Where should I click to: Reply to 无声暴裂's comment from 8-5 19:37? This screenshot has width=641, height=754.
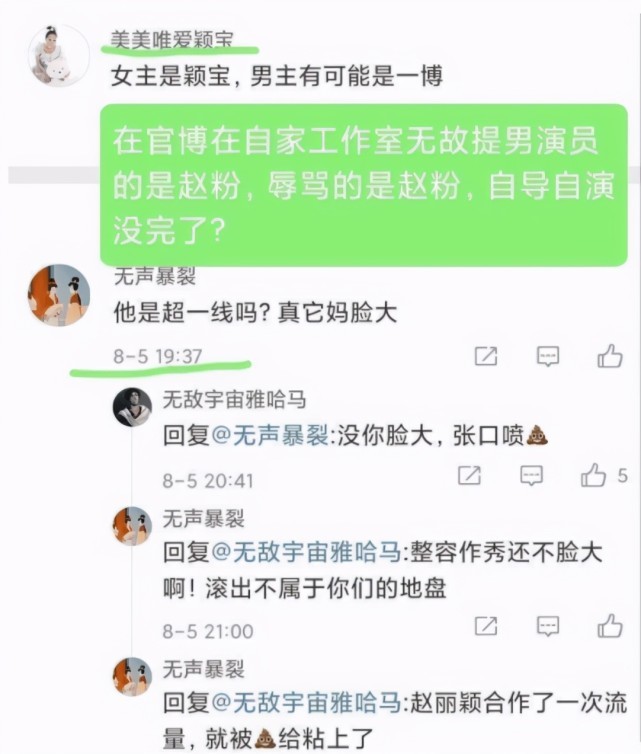pos(547,356)
